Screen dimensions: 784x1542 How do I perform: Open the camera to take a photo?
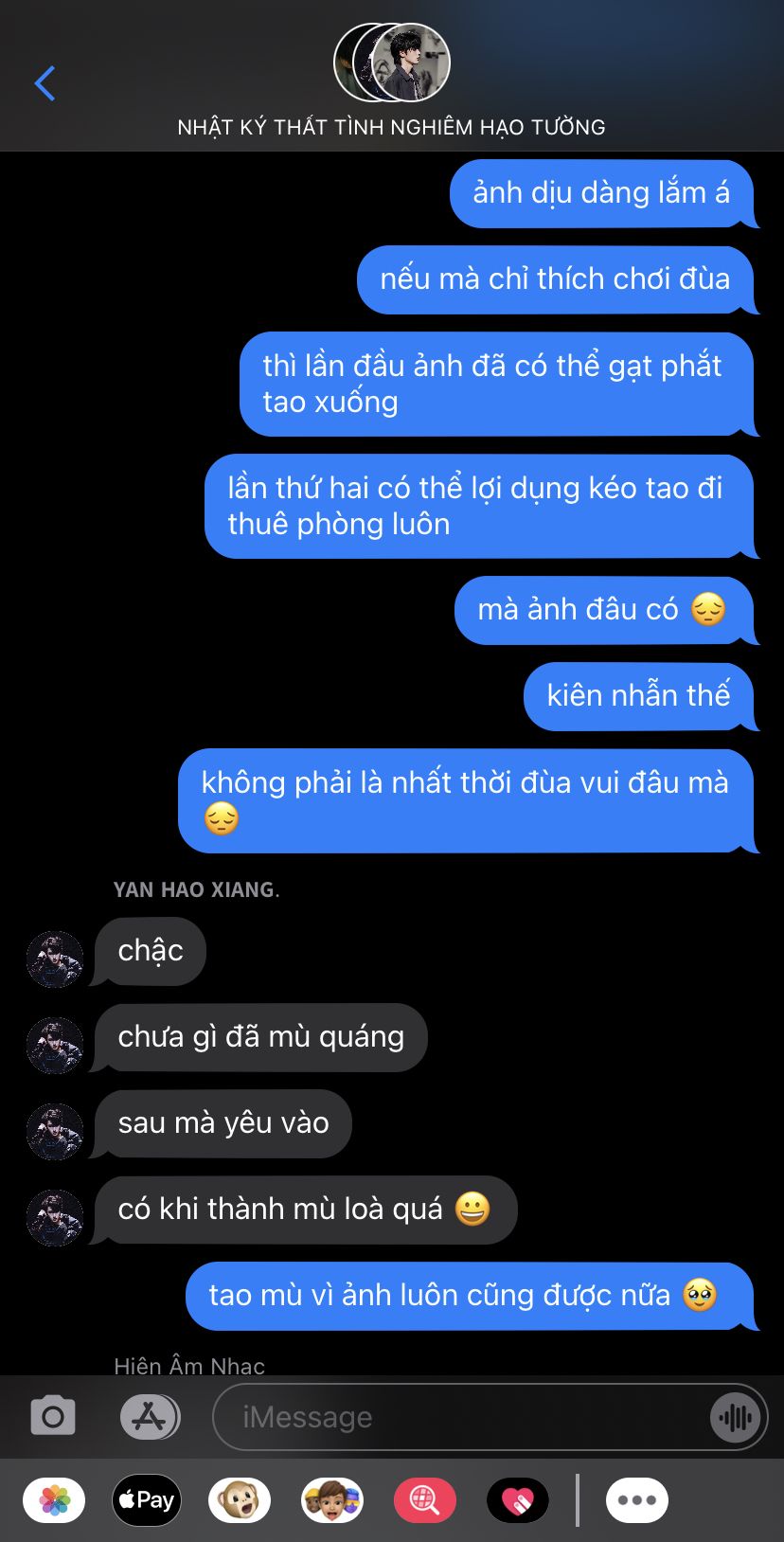click(53, 1417)
